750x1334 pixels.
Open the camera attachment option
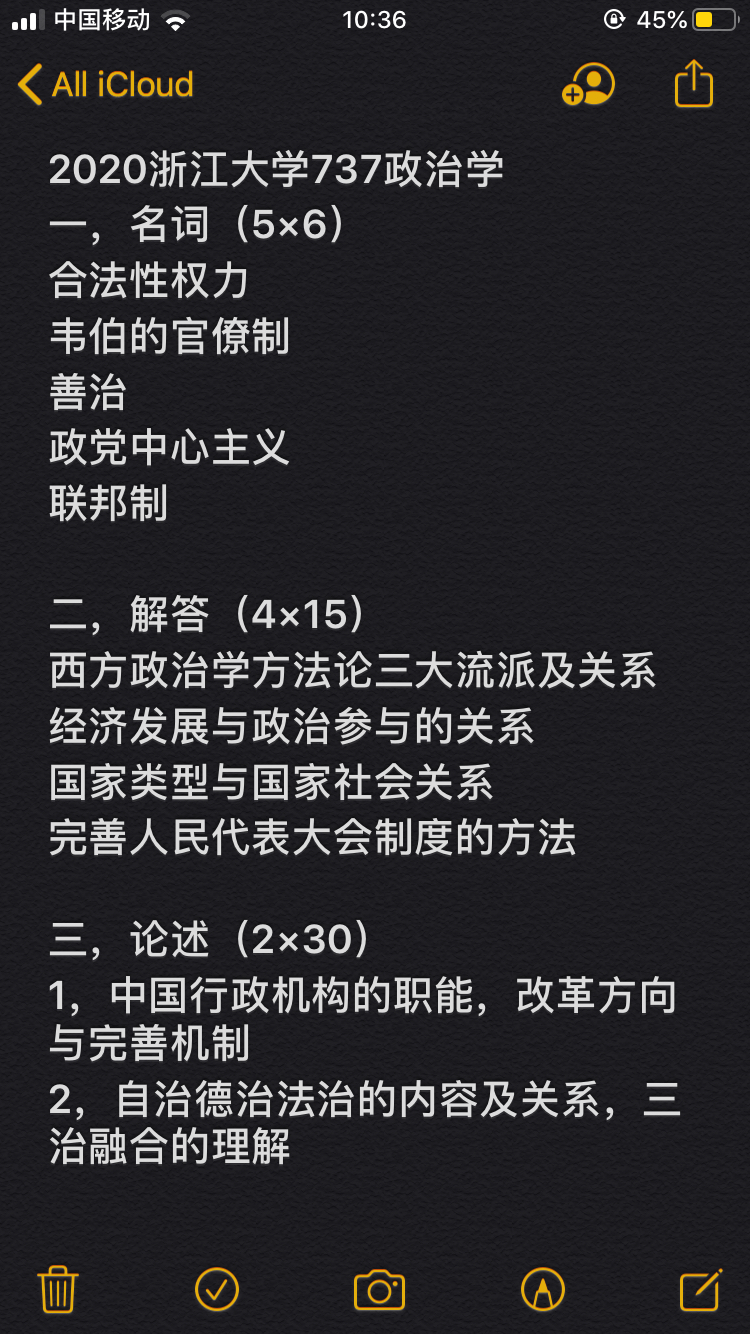click(x=379, y=1290)
